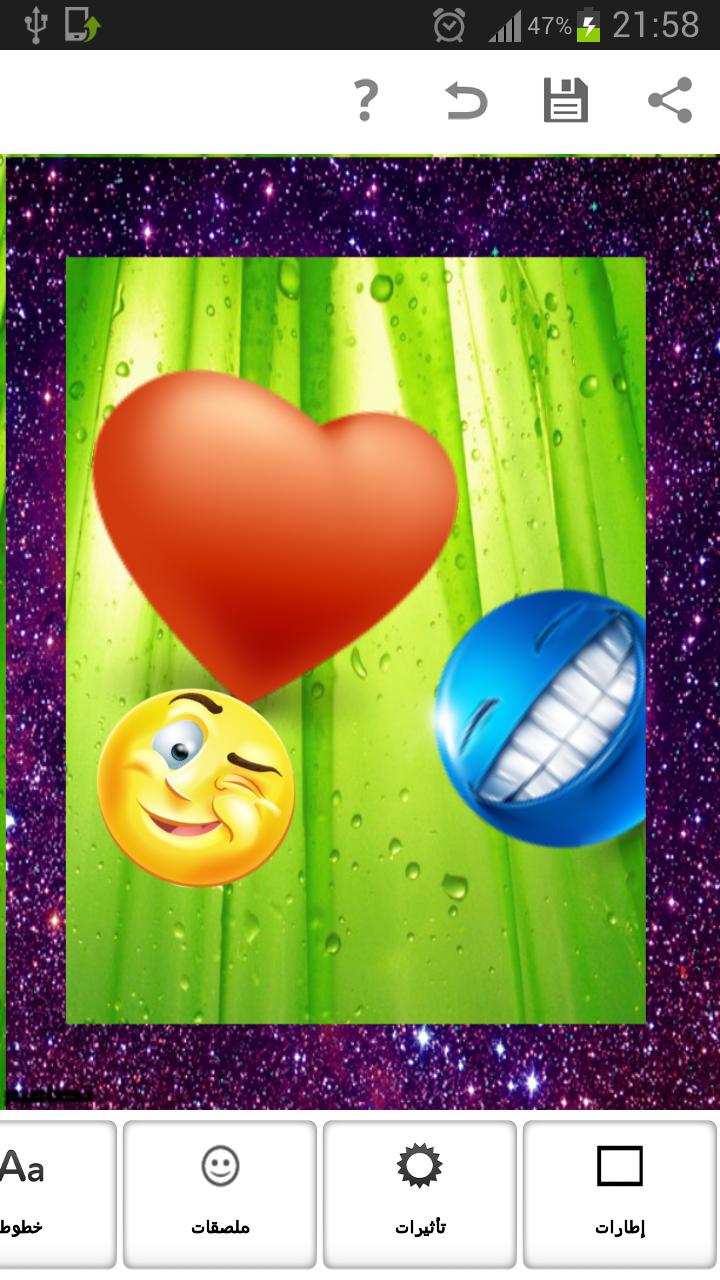Undo the last edit
The height and width of the screenshot is (1280, 720).
tap(466, 101)
